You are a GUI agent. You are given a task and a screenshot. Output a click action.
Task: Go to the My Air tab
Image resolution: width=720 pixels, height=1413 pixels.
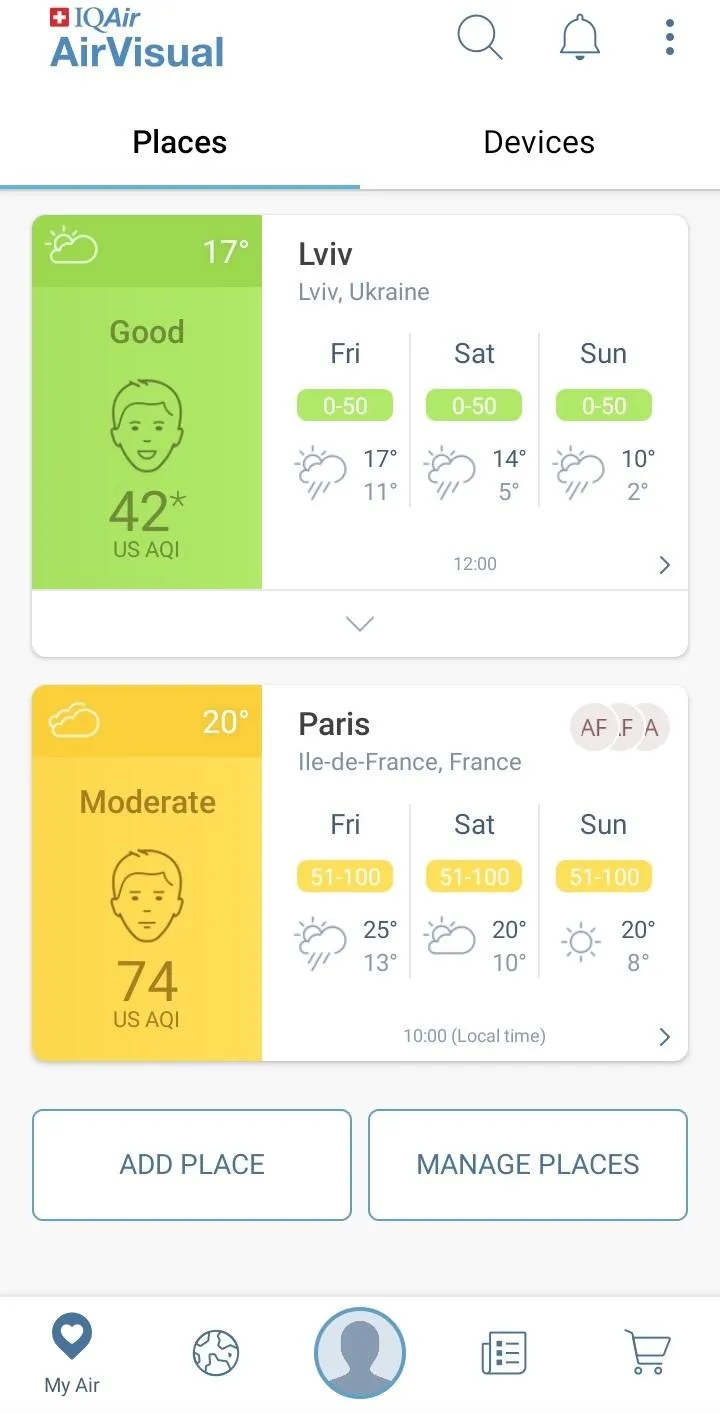pyautogui.click(x=72, y=1353)
